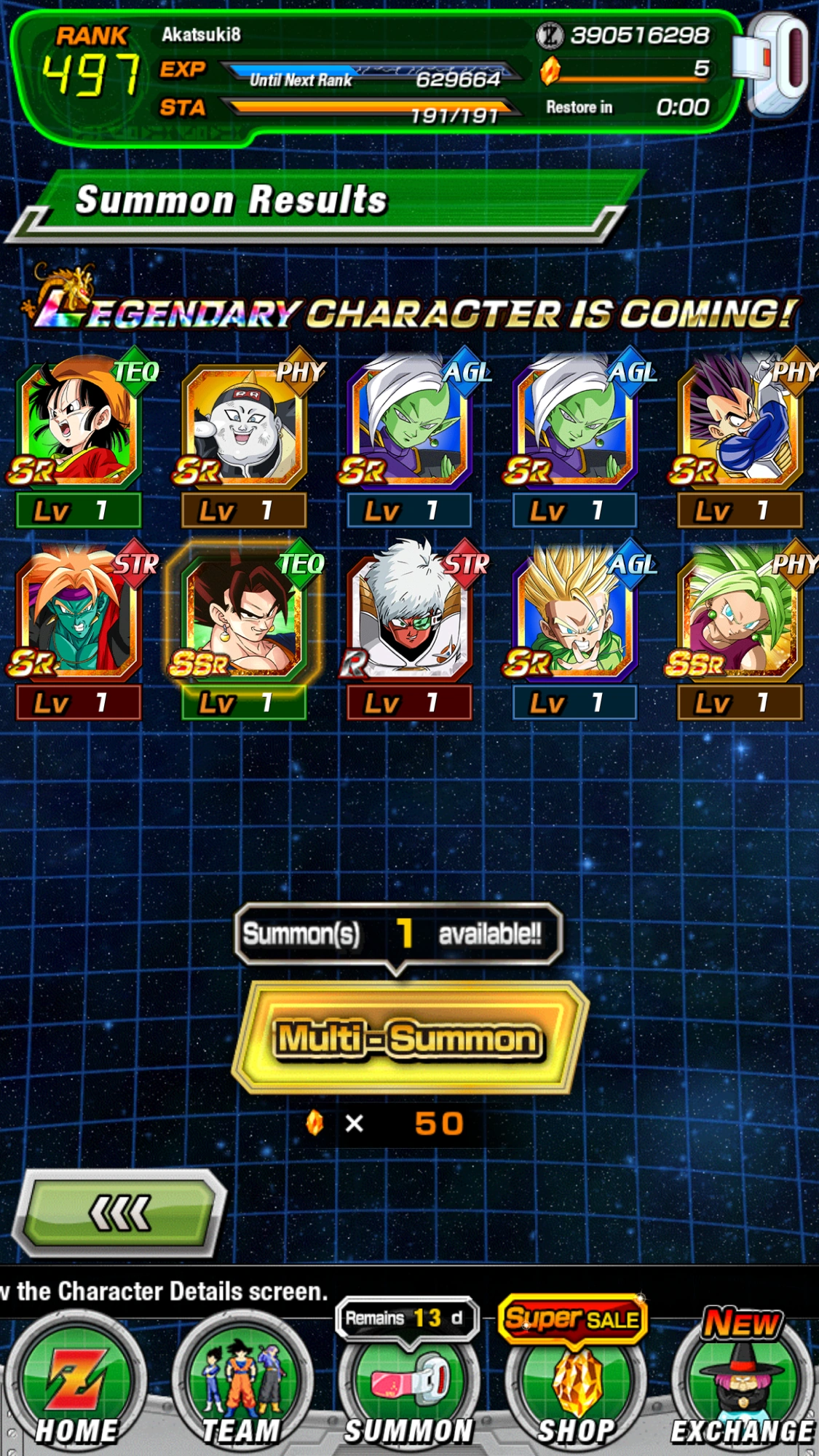Go back with the green arrow button
The width and height of the screenshot is (819, 1456).
tap(120, 1213)
